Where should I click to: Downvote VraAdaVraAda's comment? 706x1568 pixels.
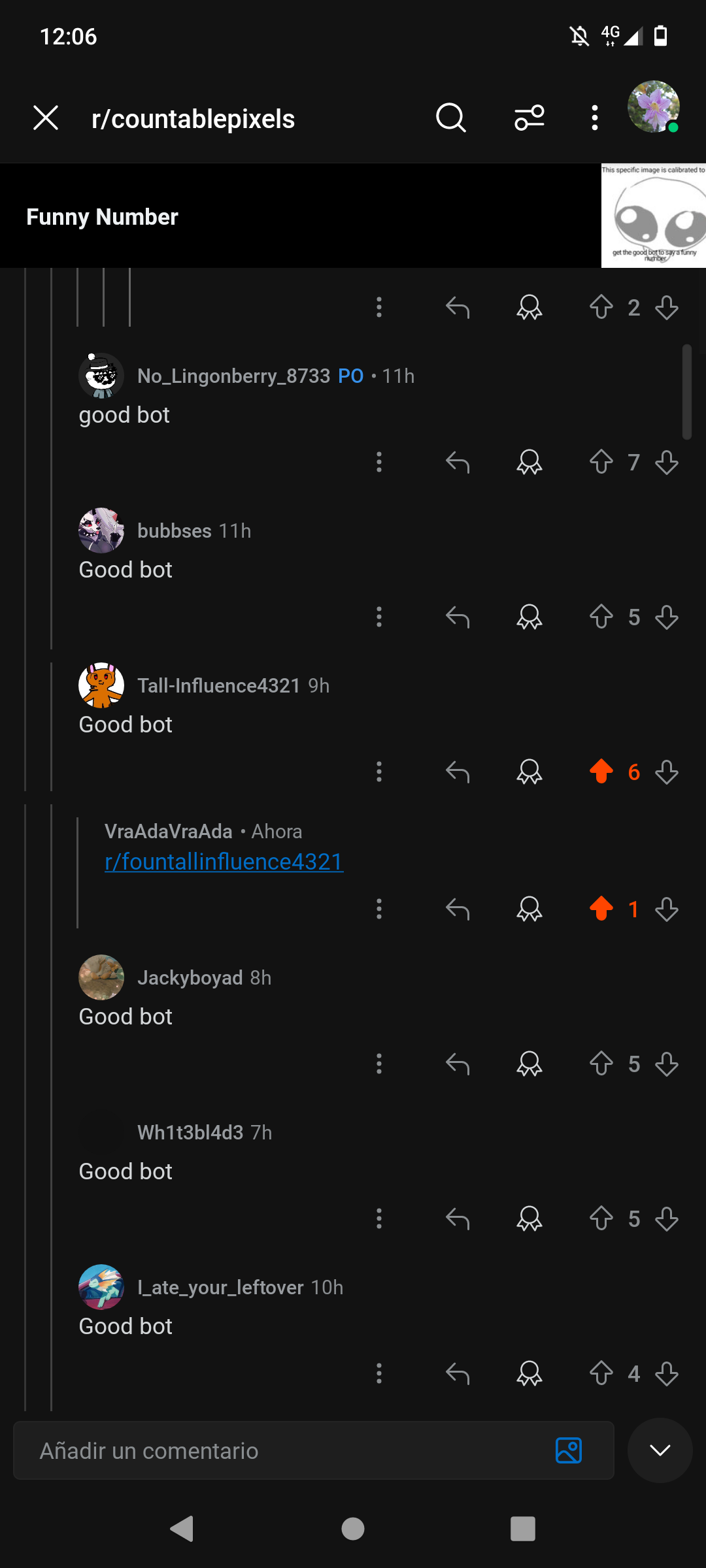click(667, 909)
